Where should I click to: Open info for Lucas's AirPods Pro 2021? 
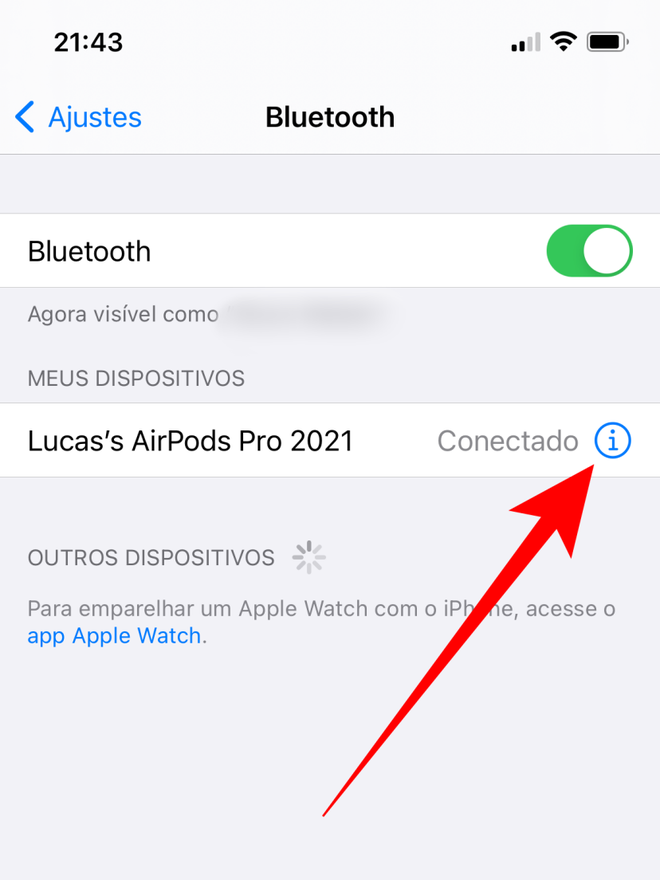(x=612, y=440)
